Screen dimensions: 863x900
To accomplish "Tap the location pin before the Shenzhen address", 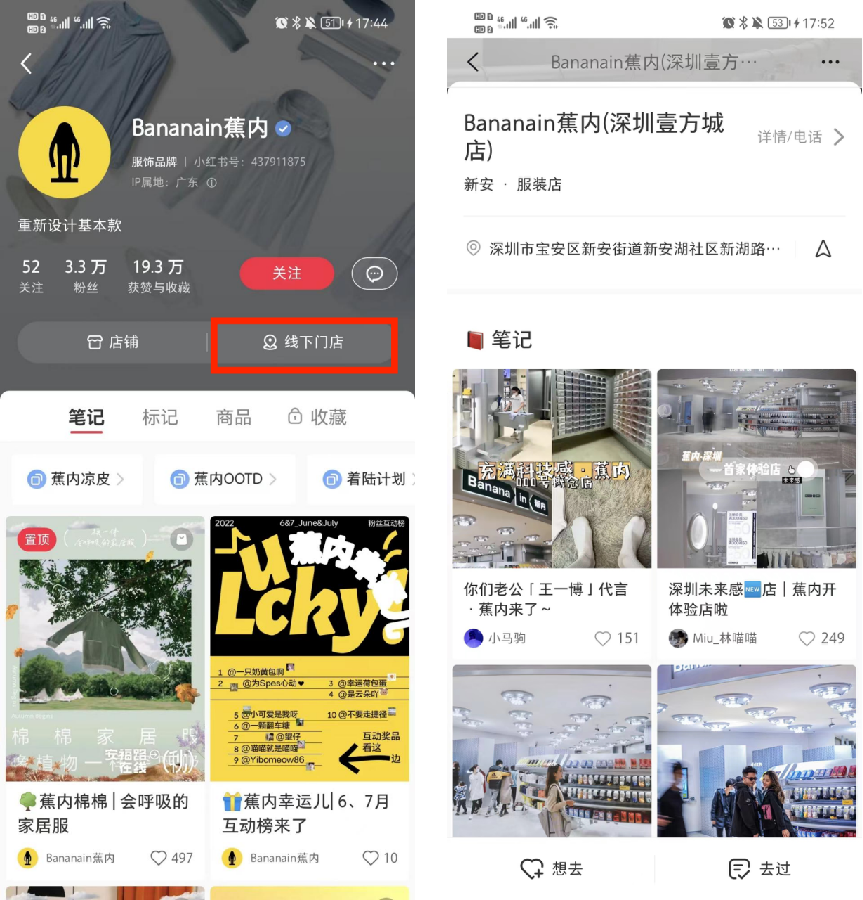I will click(x=473, y=248).
